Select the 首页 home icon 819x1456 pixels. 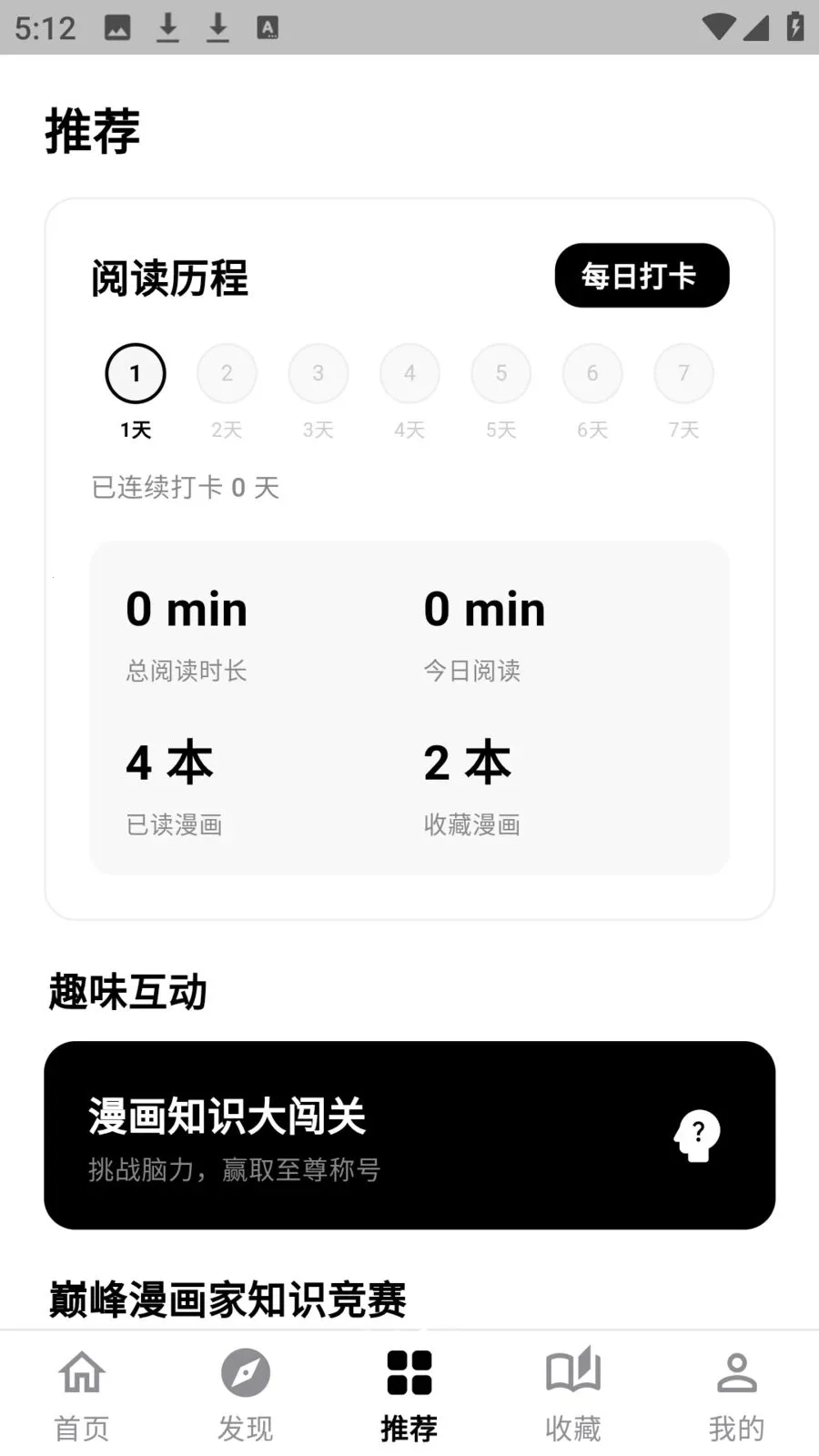tap(81, 1373)
